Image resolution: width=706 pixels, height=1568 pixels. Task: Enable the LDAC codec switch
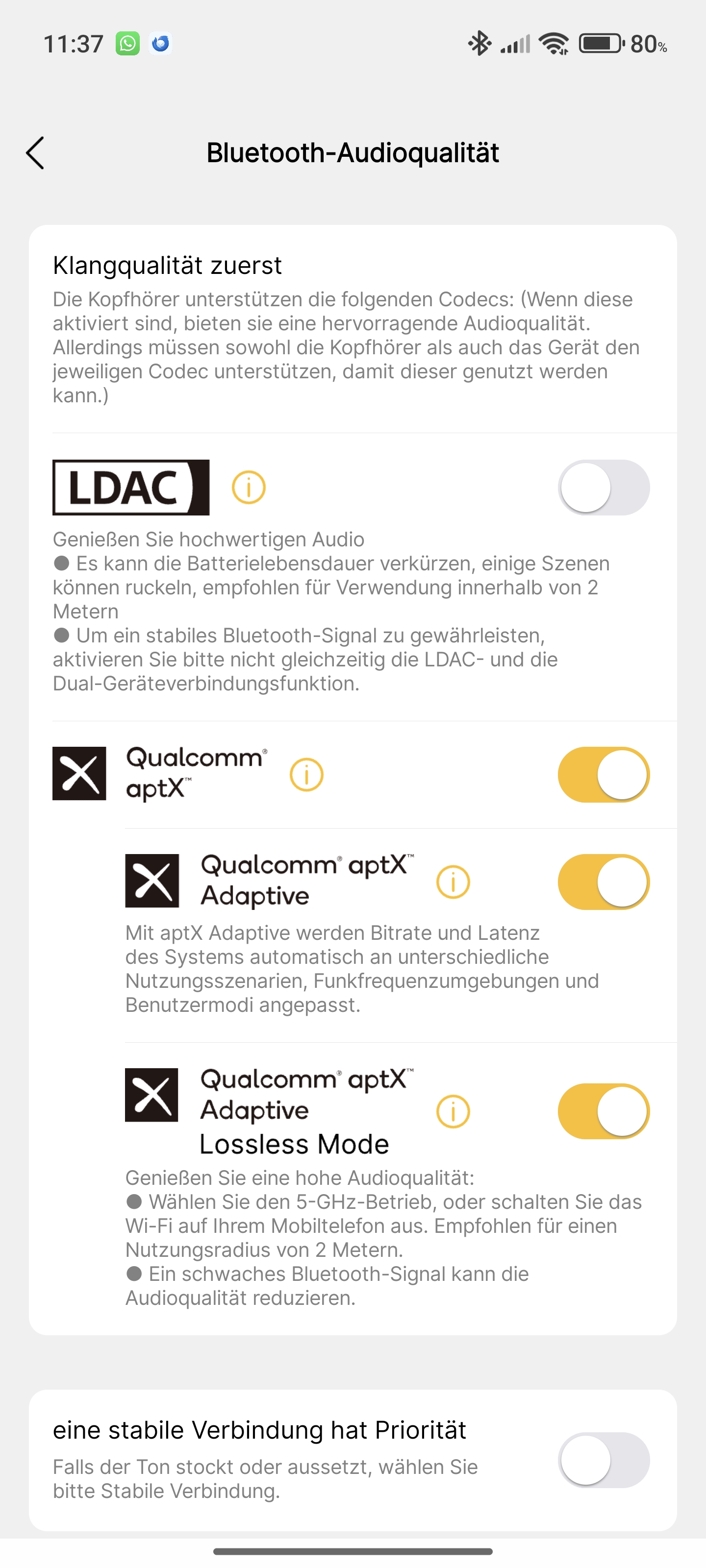pyautogui.click(x=603, y=488)
